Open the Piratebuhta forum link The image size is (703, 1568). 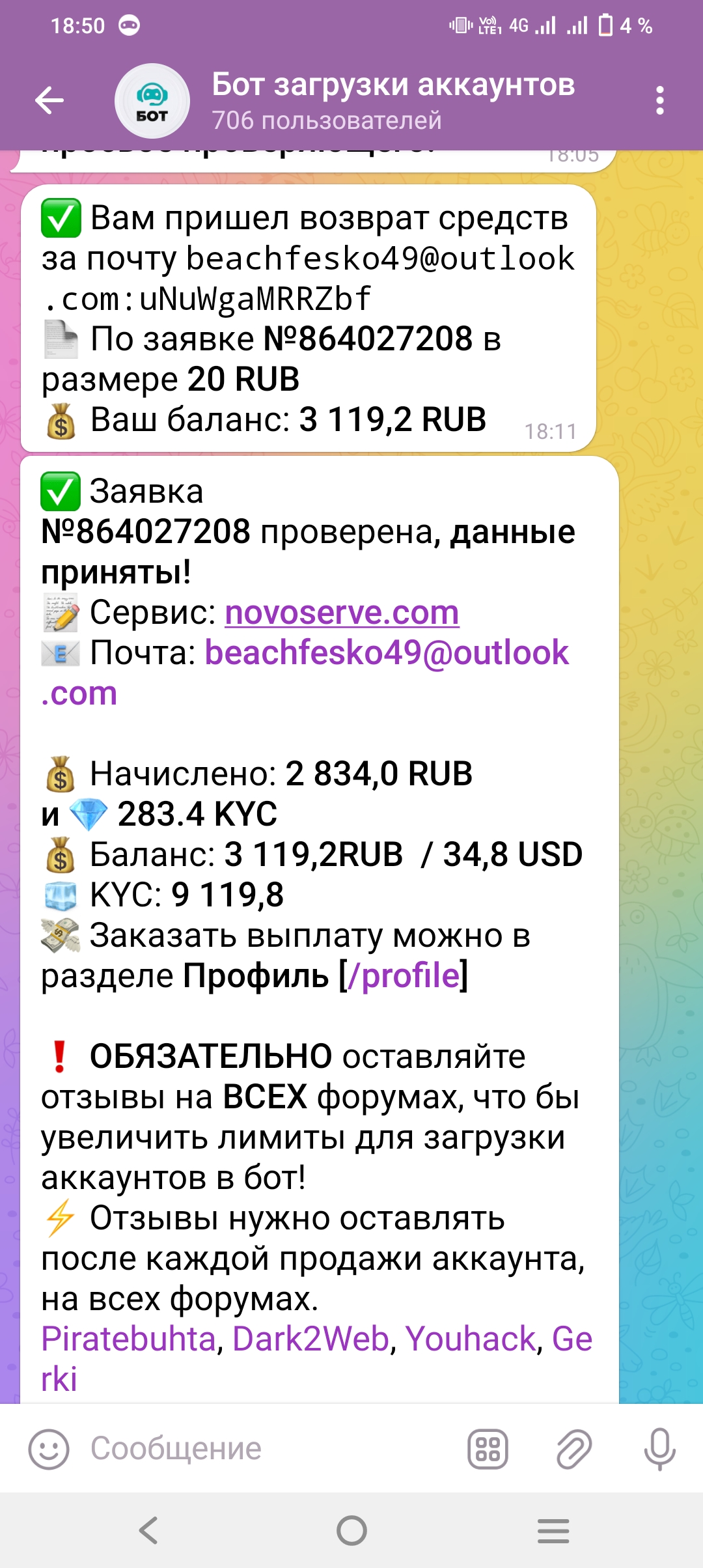click(x=128, y=1339)
